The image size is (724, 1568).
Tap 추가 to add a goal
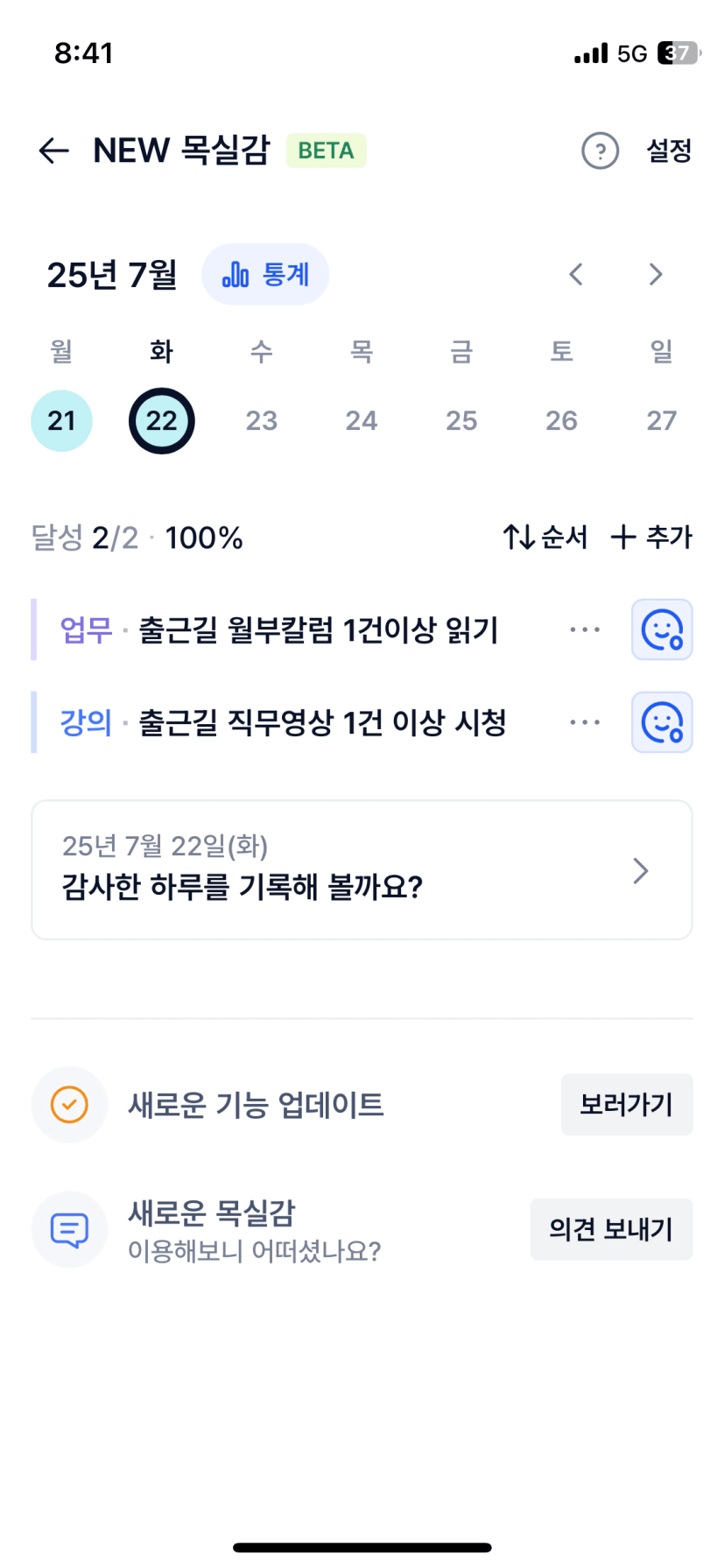pos(651,537)
